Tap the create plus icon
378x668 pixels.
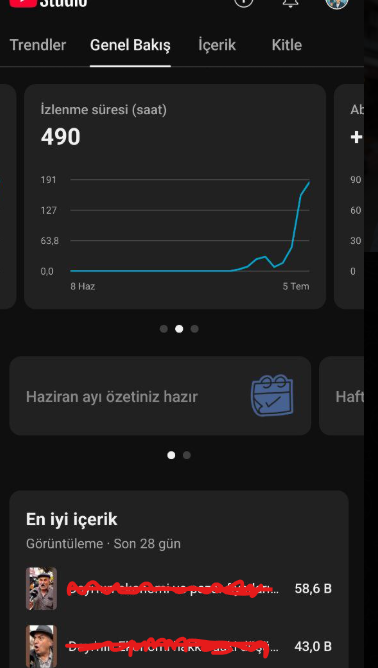click(x=244, y=2)
